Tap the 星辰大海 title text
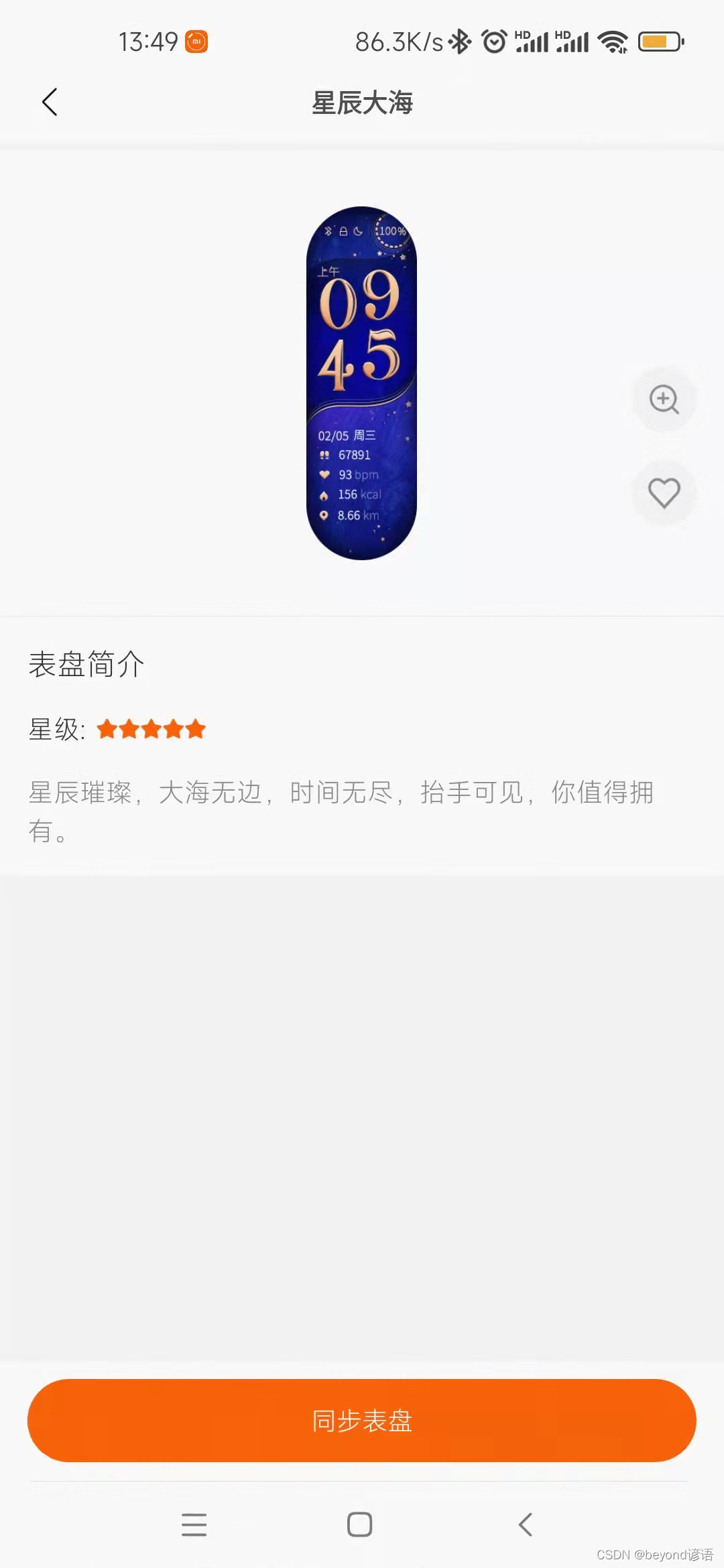Viewport: 724px width, 1568px height. click(361, 103)
